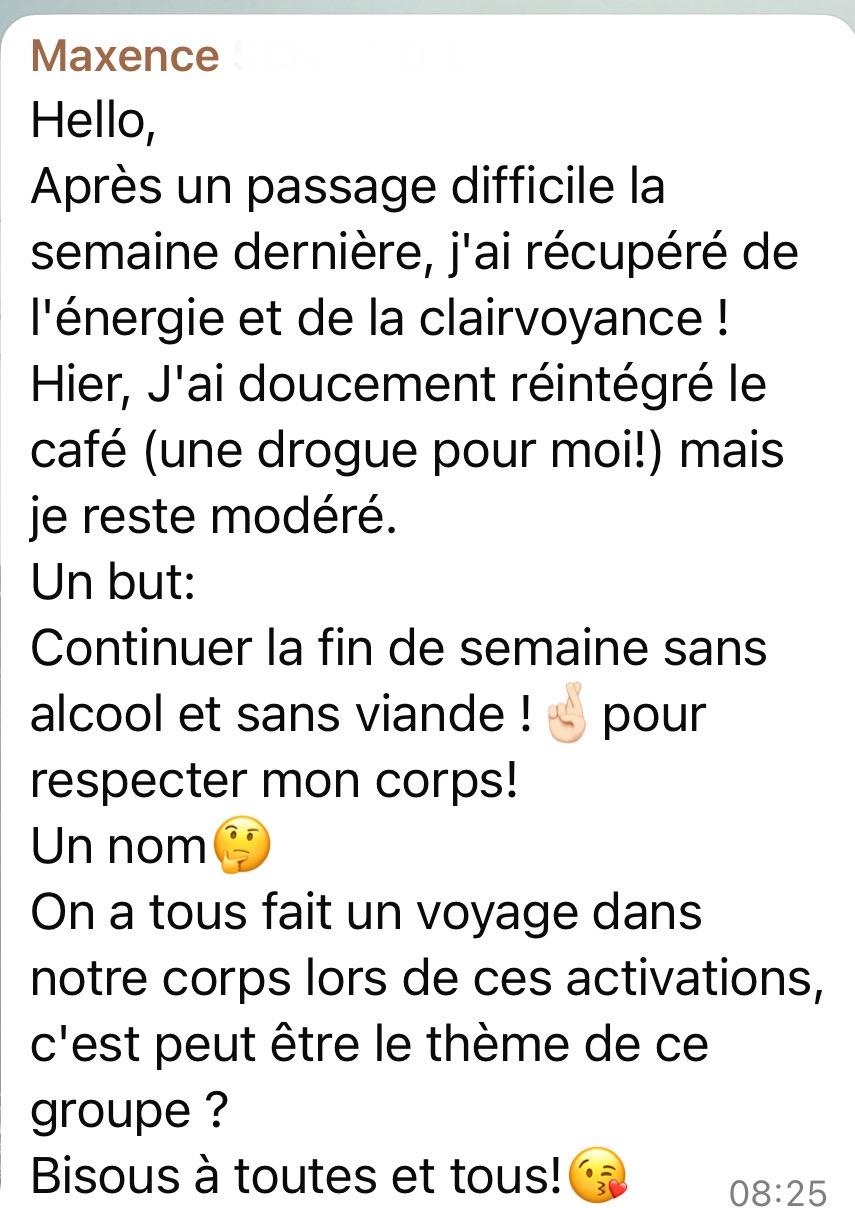Image resolution: width=855 pixels, height=1208 pixels.
Task: Open Maxence's profile from sender name
Action: [x=125, y=57]
